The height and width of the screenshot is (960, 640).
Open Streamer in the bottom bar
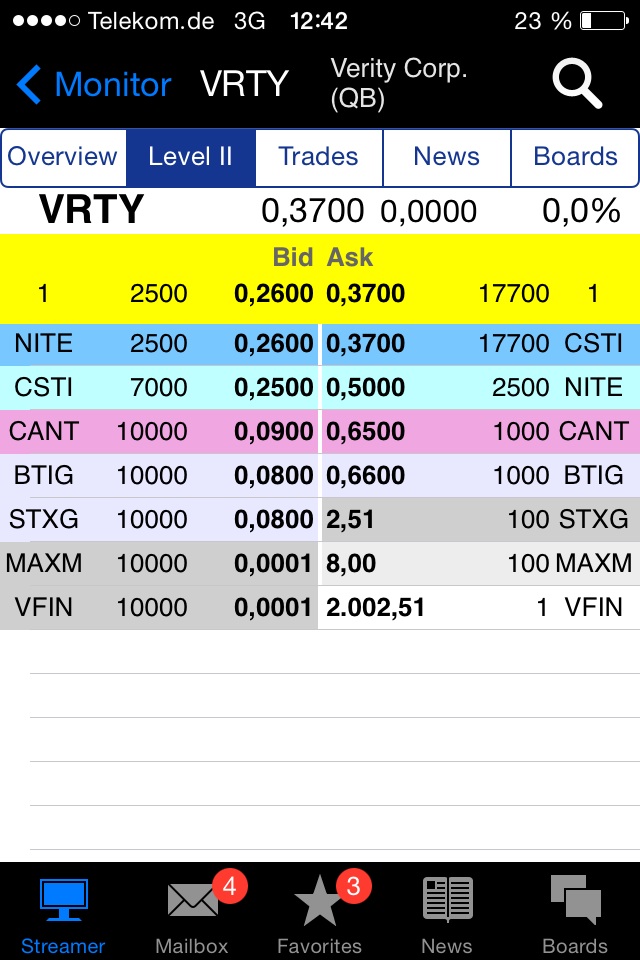pos(63,913)
